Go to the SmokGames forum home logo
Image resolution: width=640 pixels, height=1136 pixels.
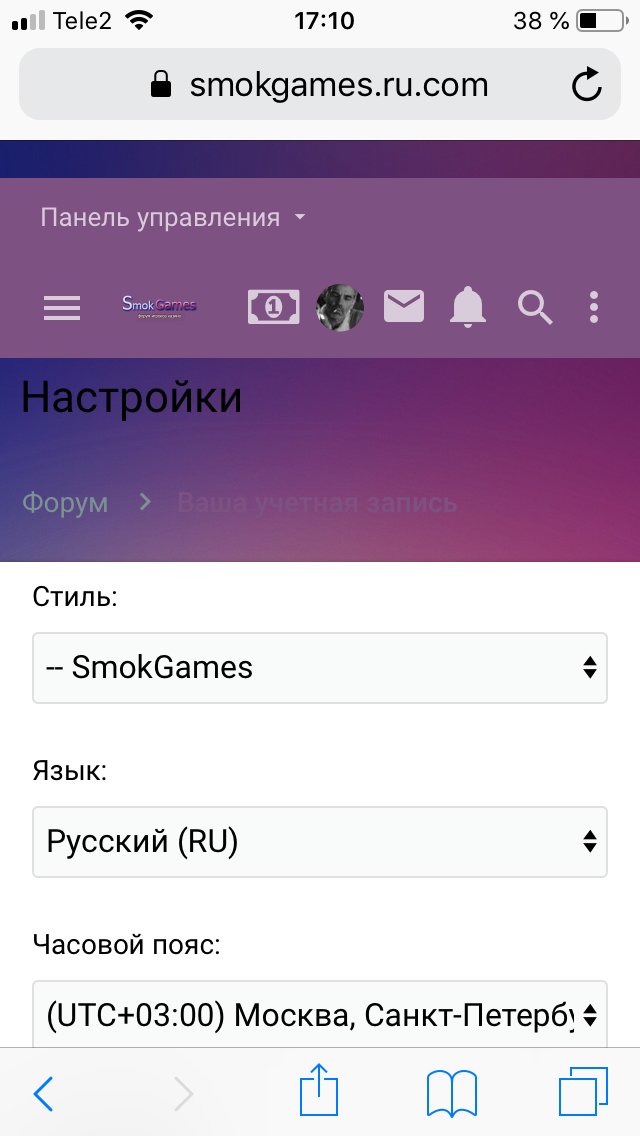click(x=159, y=307)
